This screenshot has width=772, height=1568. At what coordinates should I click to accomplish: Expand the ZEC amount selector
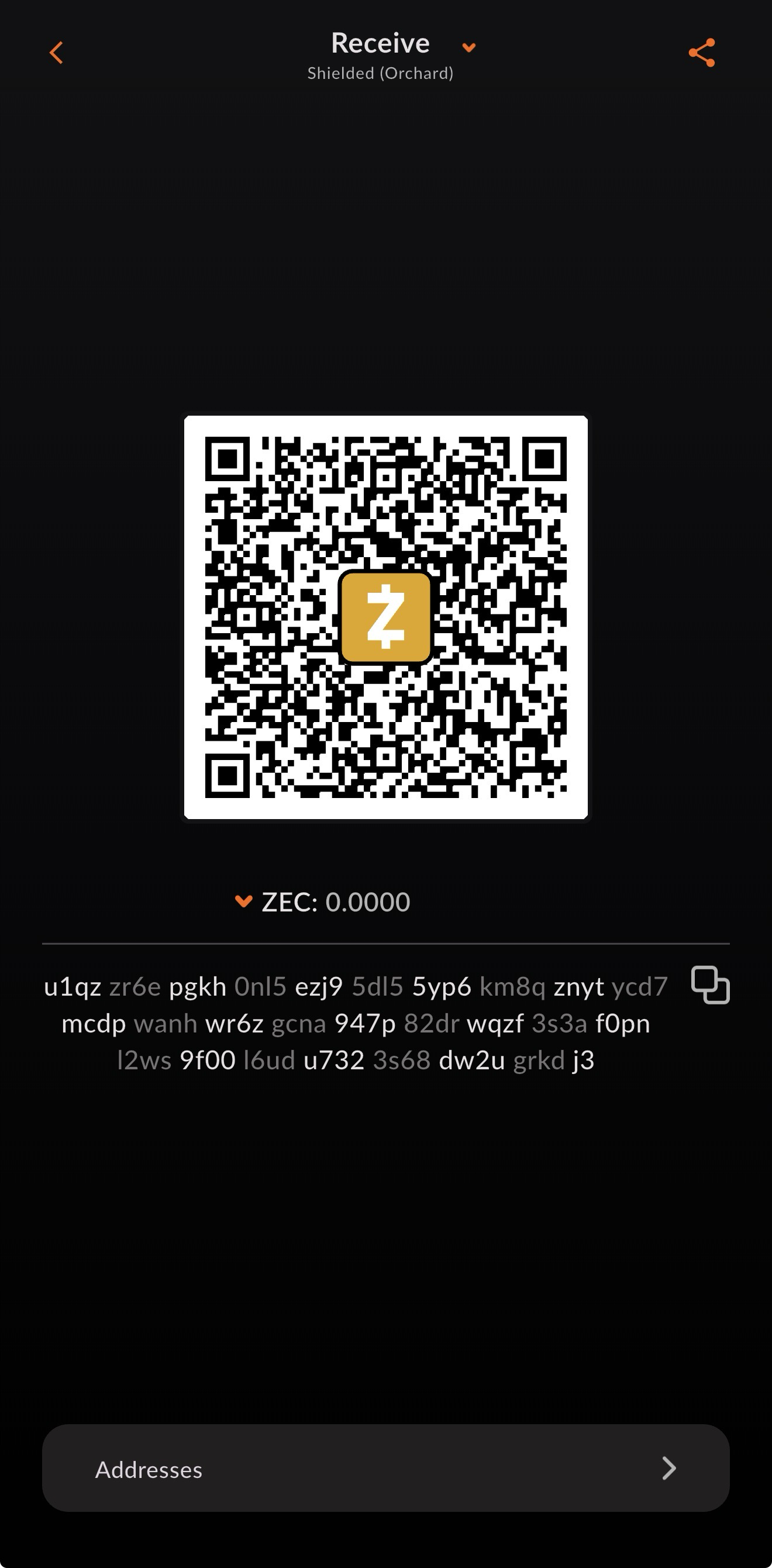click(x=244, y=901)
